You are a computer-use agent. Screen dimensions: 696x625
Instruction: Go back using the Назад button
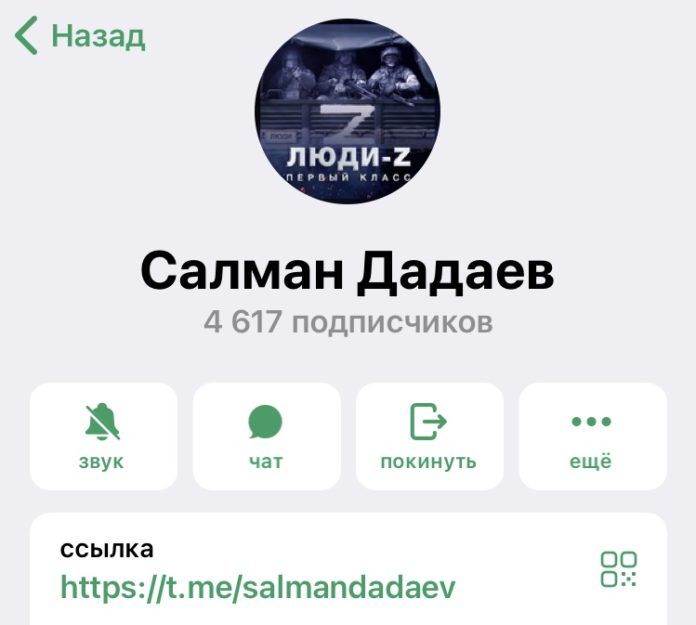(80, 37)
